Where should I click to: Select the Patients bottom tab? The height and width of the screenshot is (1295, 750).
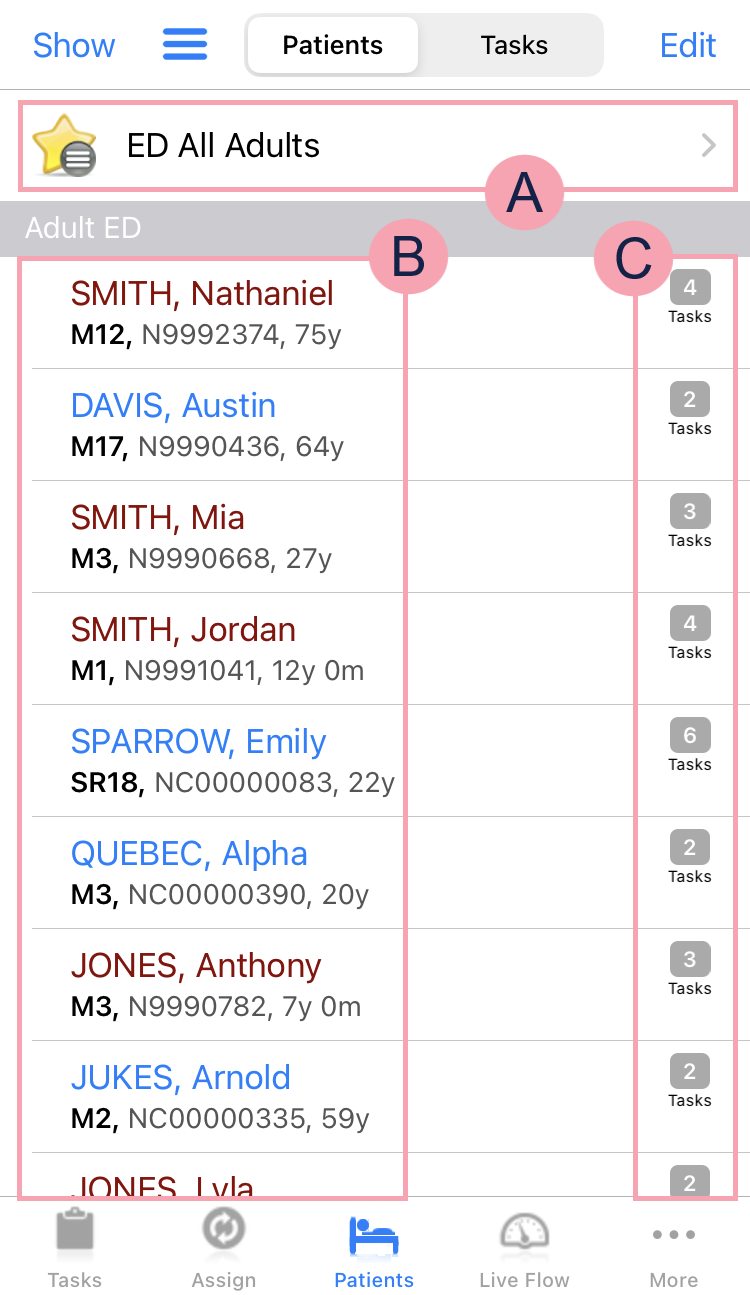pyautogui.click(x=374, y=1248)
